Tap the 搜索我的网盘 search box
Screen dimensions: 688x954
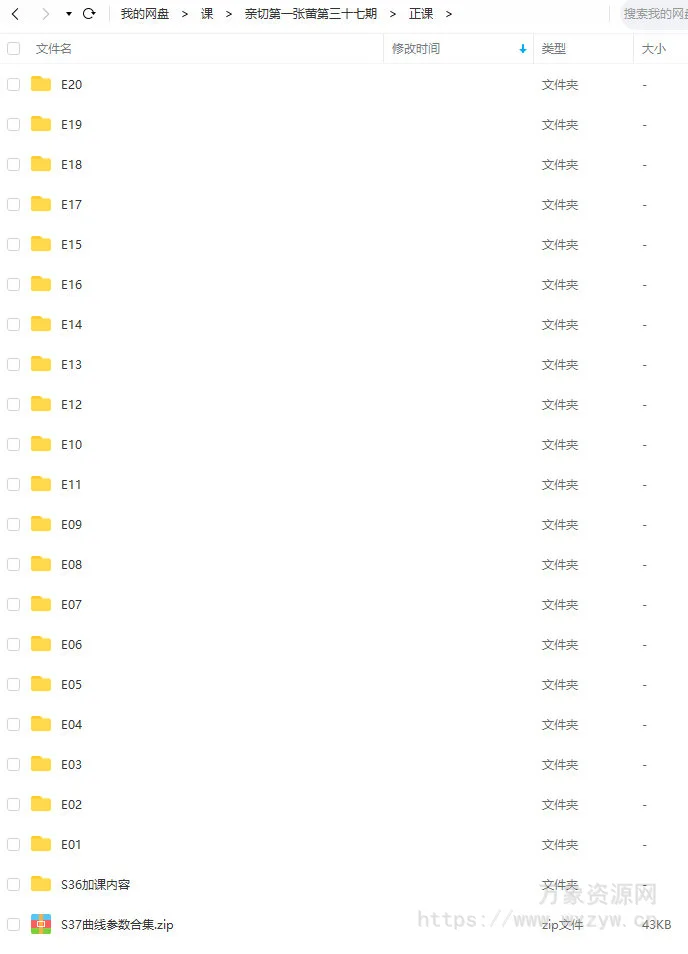pyautogui.click(x=654, y=14)
